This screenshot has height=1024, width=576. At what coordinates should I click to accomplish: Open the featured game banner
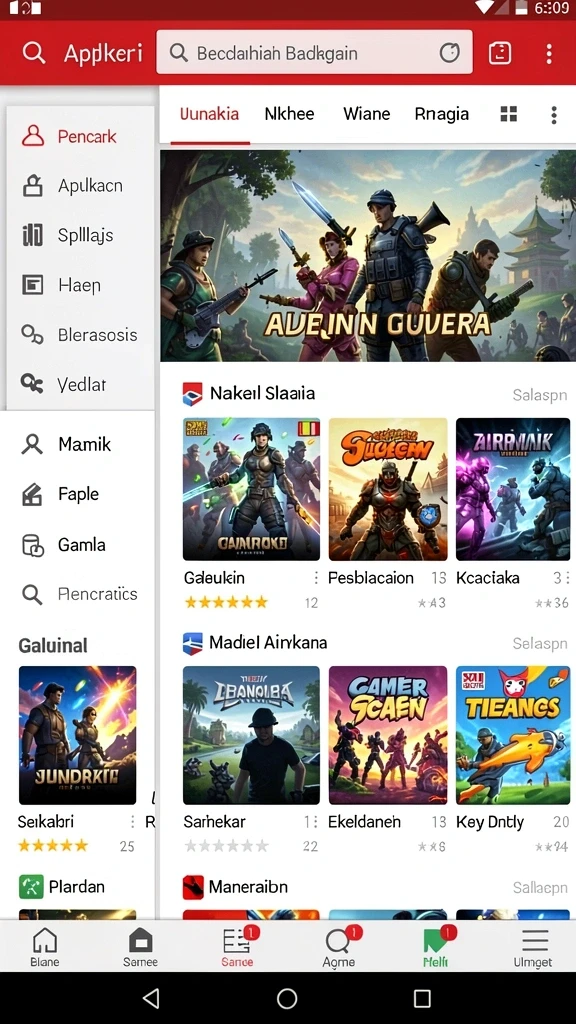[368, 256]
